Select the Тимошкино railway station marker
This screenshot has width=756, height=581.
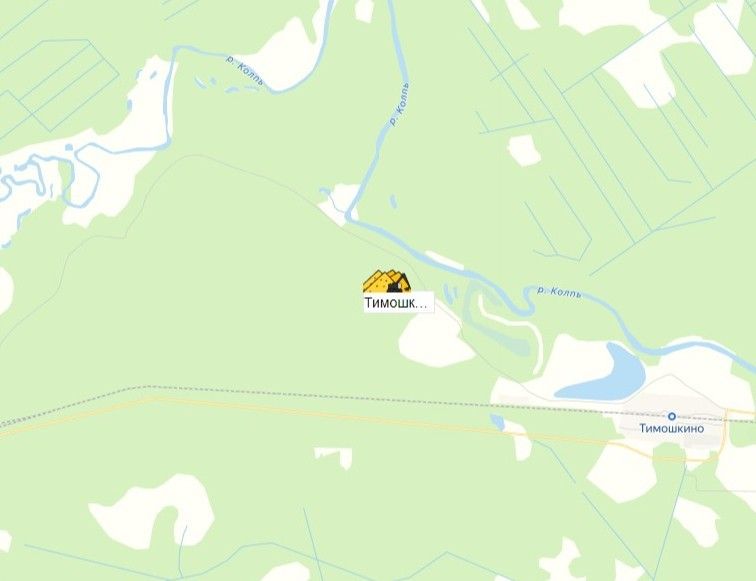672,416
